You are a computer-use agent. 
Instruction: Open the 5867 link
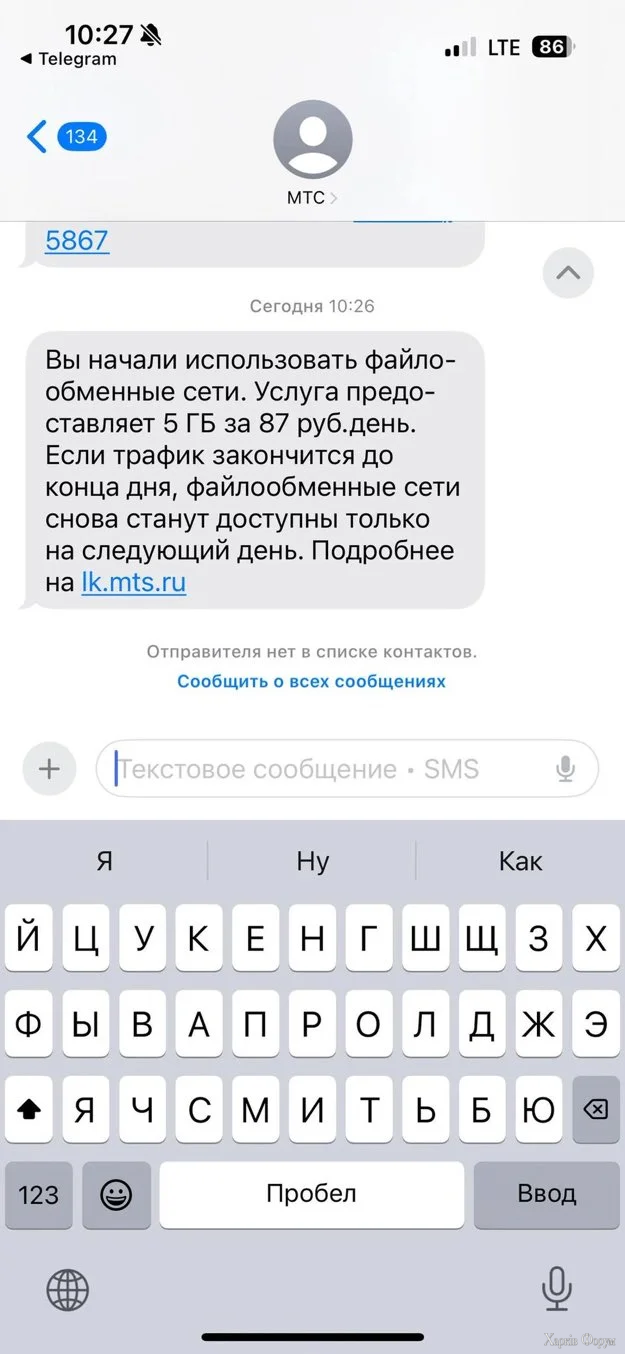tap(77, 240)
